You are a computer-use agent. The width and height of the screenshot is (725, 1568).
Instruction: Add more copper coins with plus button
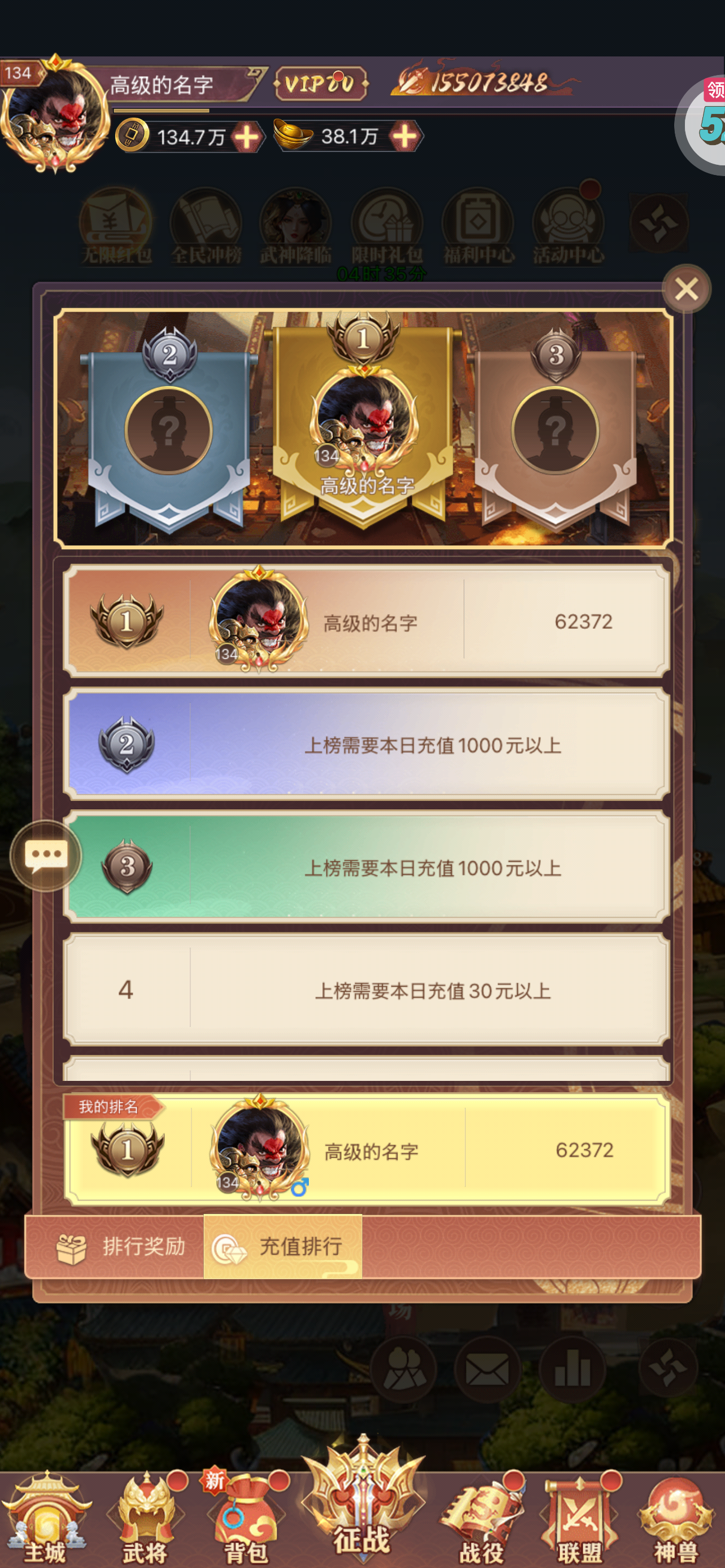(x=247, y=137)
